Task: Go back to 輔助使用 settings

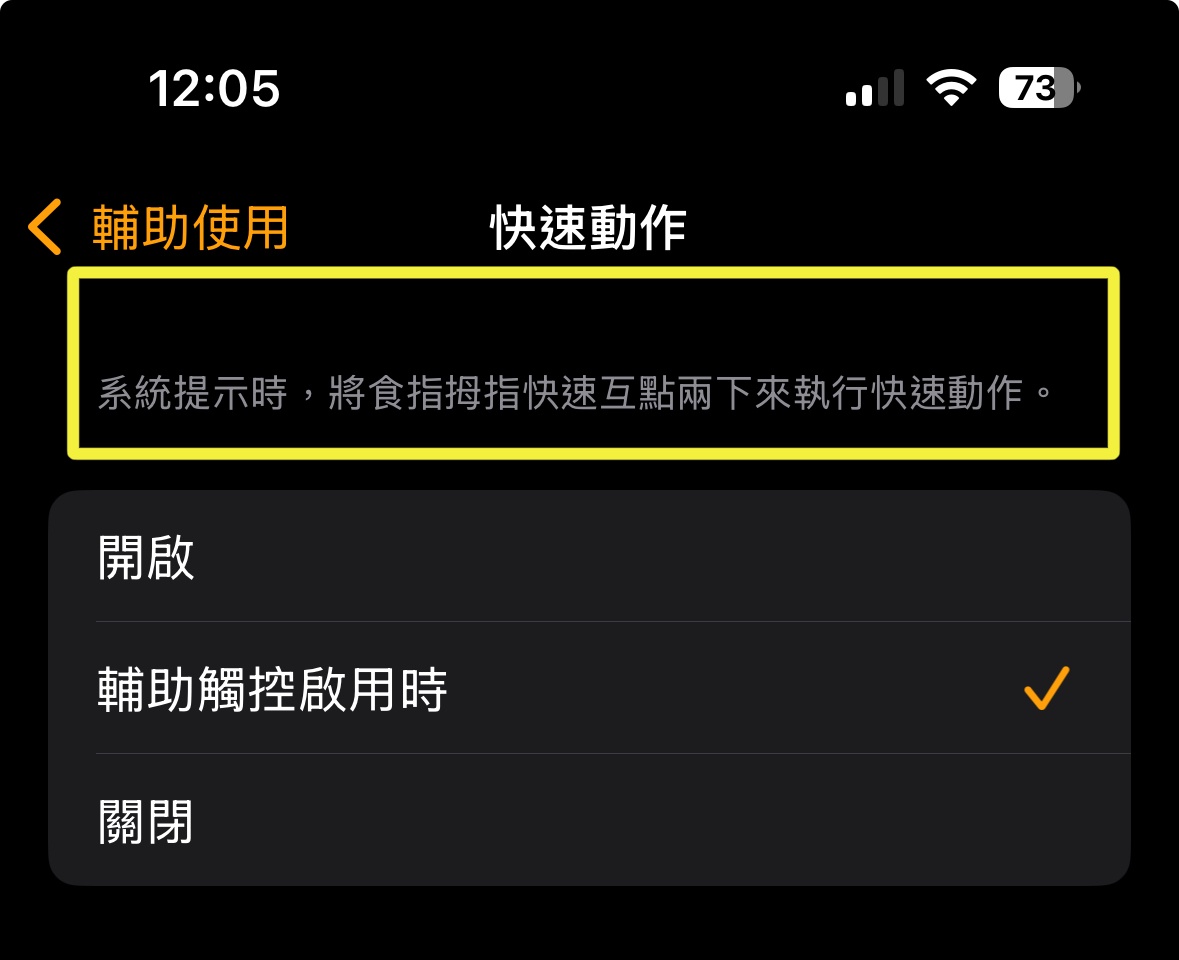Action: 160,227
